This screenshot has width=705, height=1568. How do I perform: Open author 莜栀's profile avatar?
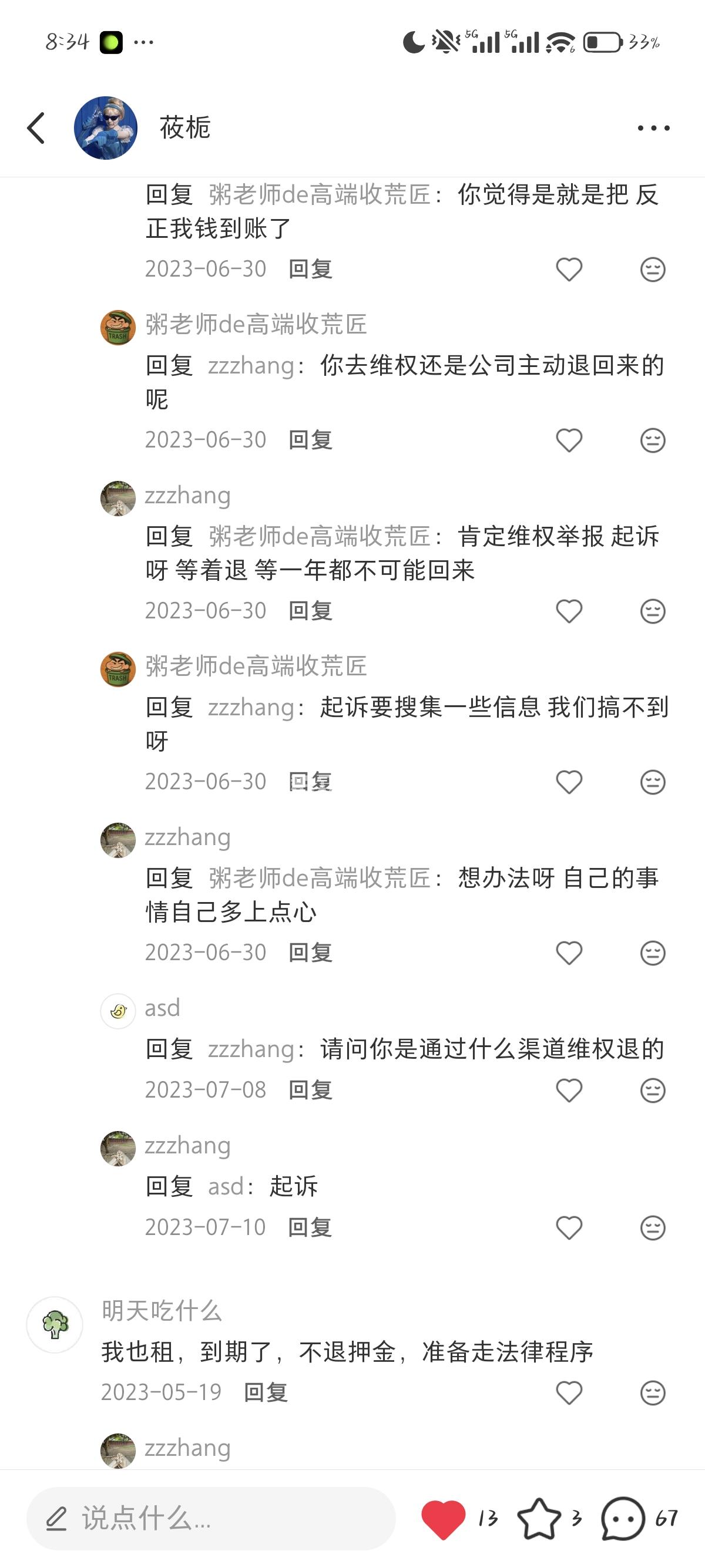pos(105,128)
